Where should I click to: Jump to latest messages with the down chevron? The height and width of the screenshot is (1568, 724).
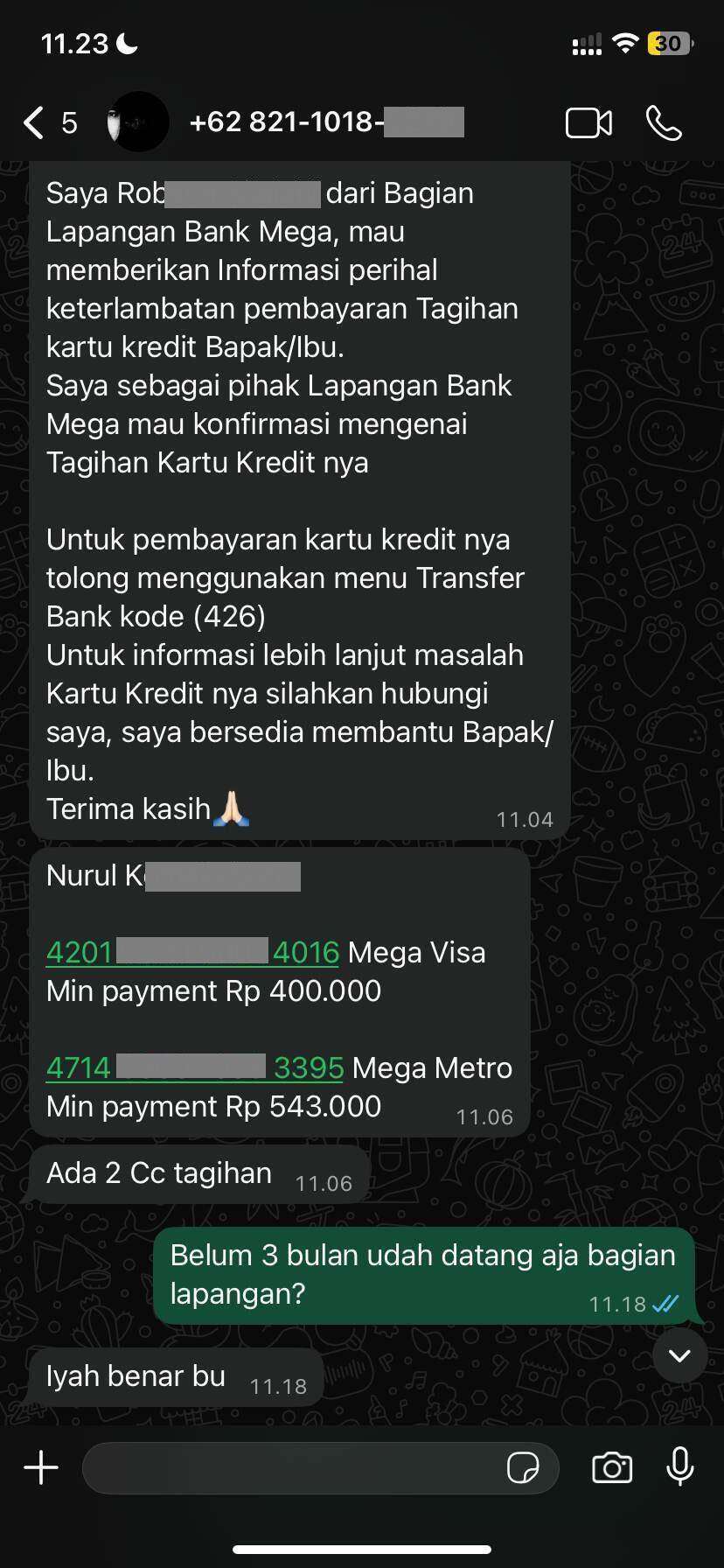point(679,1355)
